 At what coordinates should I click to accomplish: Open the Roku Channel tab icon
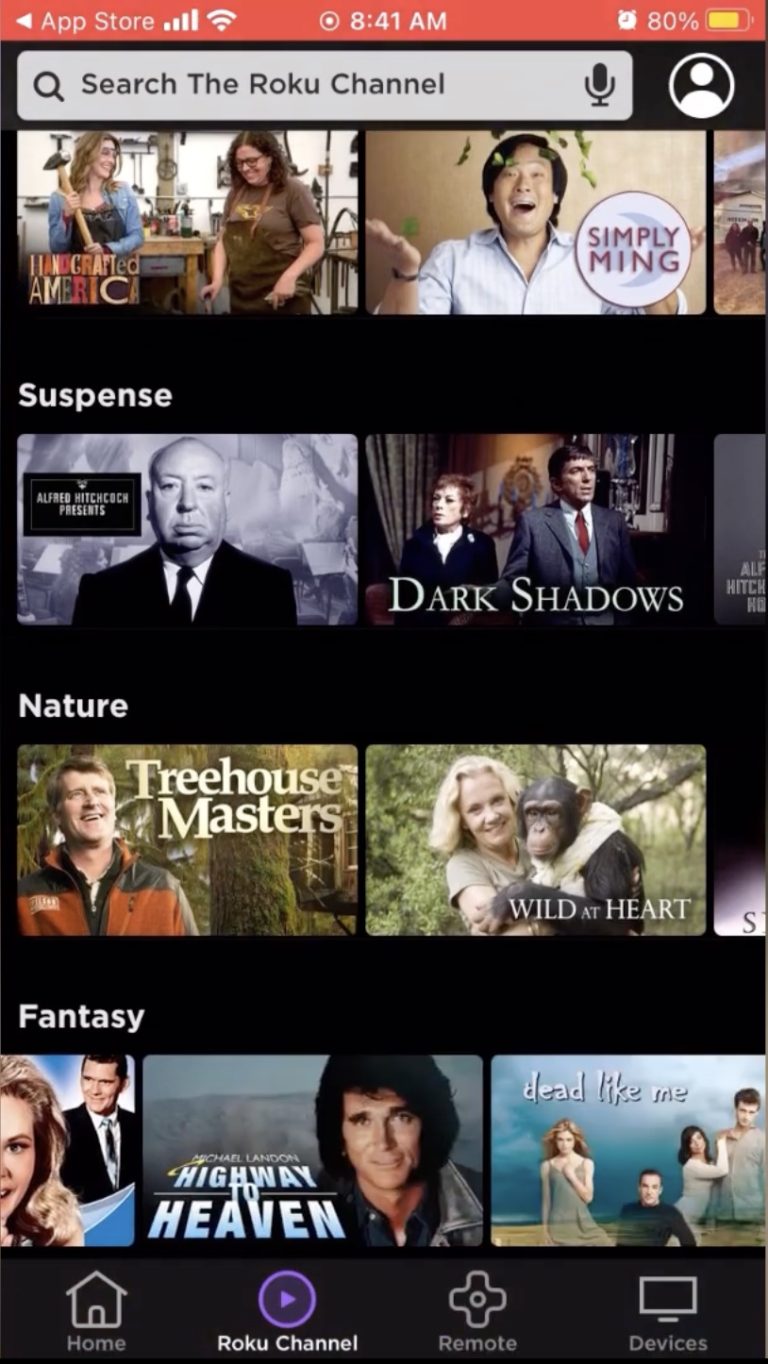pos(286,1300)
